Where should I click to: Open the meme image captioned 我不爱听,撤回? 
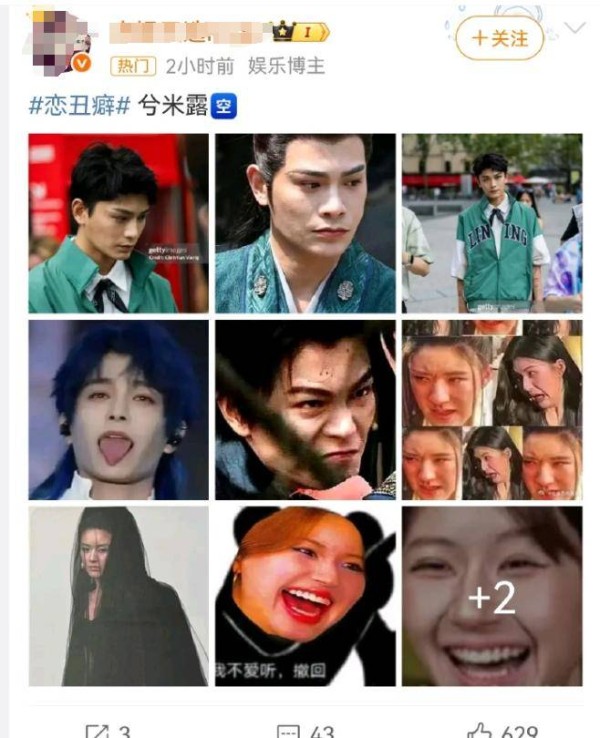[x=304, y=595]
